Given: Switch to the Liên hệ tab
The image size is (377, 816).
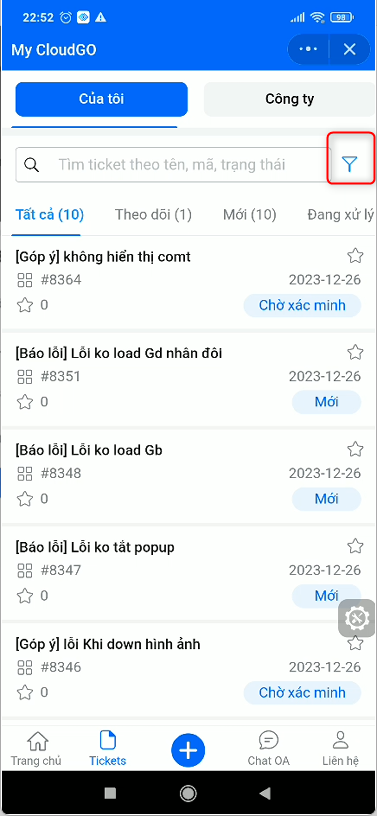Looking at the screenshot, I should 340,748.
